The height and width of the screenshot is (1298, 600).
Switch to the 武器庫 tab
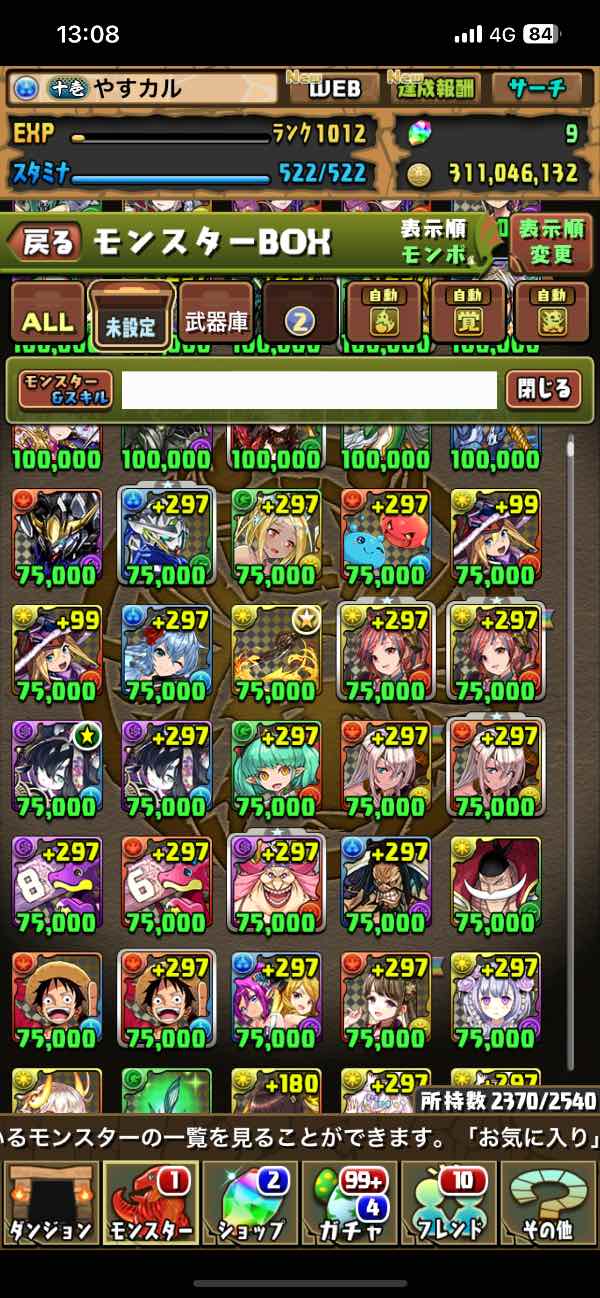pos(215,319)
